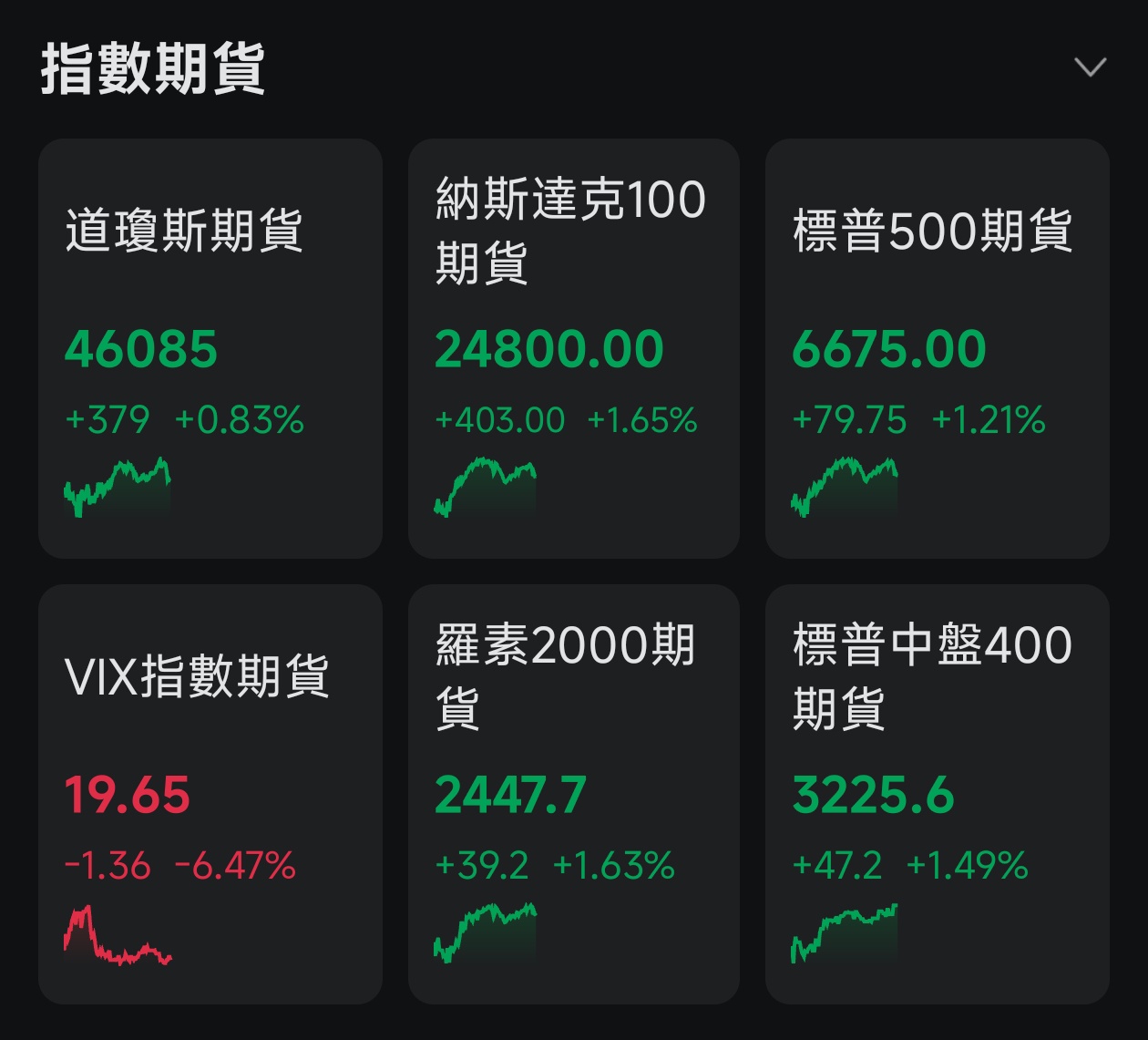View 標普500期貨 details
This screenshot has width=1148, height=1040.
(x=937, y=348)
